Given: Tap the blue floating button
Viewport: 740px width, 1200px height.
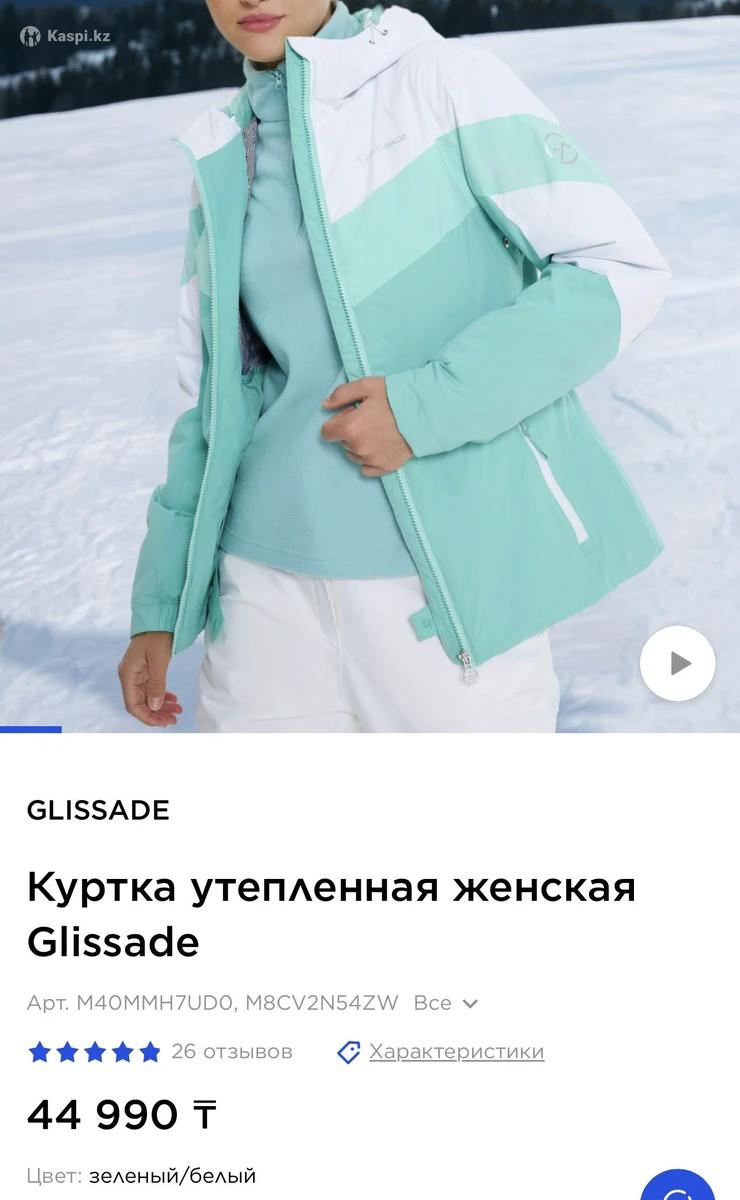Looking at the screenshot, I should [x=680, y=1188].
